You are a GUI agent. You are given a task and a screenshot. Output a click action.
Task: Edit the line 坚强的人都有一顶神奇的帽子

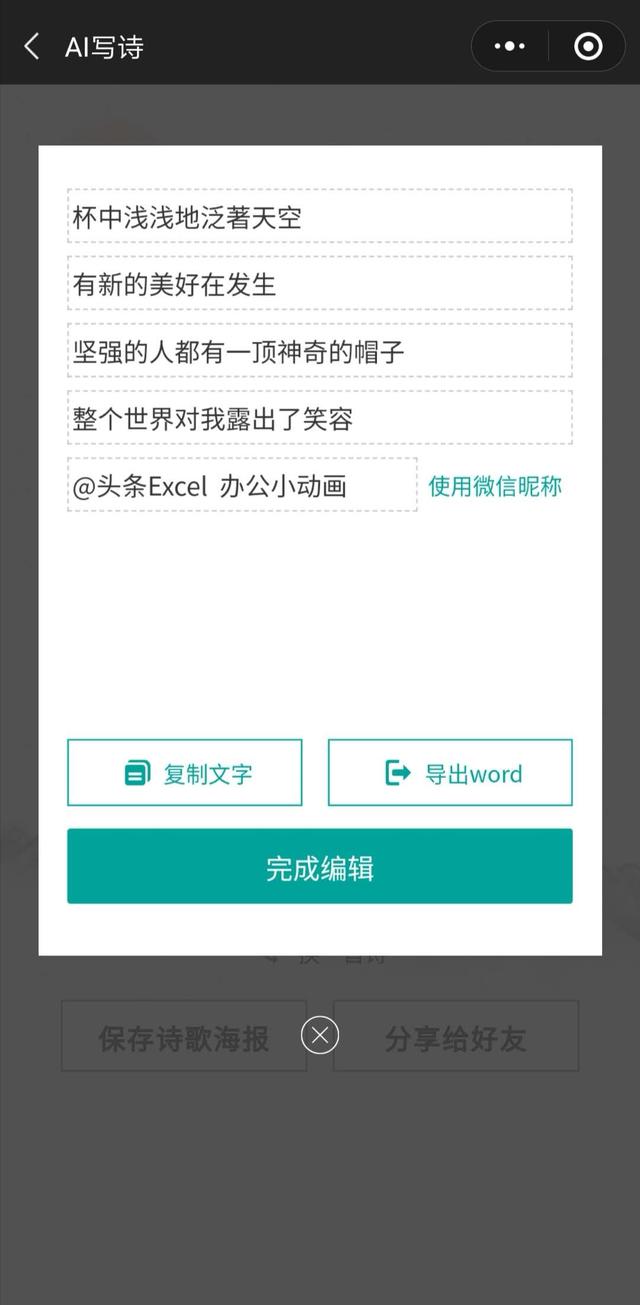tap(320, 350)
